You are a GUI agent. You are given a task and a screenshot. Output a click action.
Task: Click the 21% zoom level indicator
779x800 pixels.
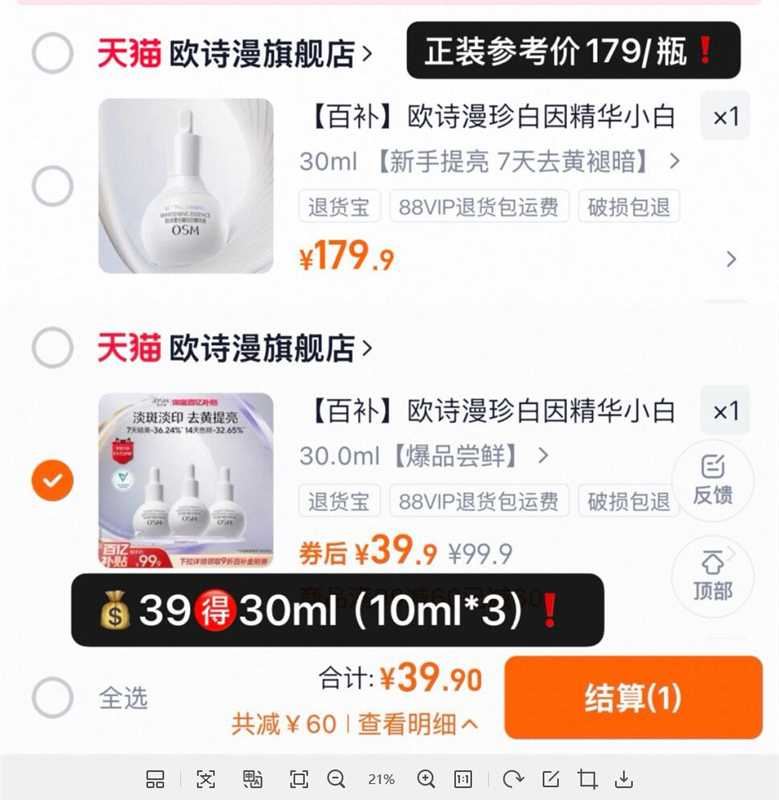point(383,778)
